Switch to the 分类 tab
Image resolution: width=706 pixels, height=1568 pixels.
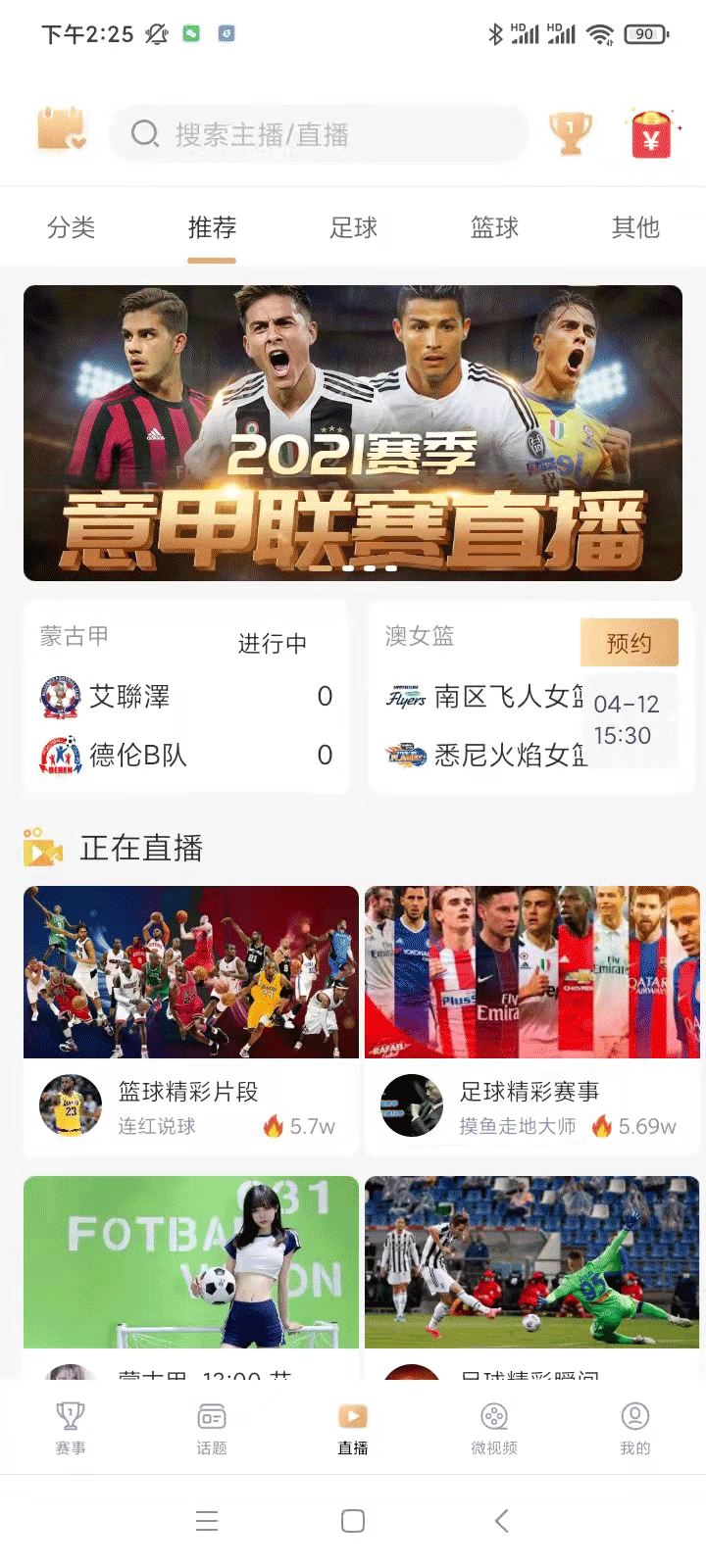[x=72, y=228]
